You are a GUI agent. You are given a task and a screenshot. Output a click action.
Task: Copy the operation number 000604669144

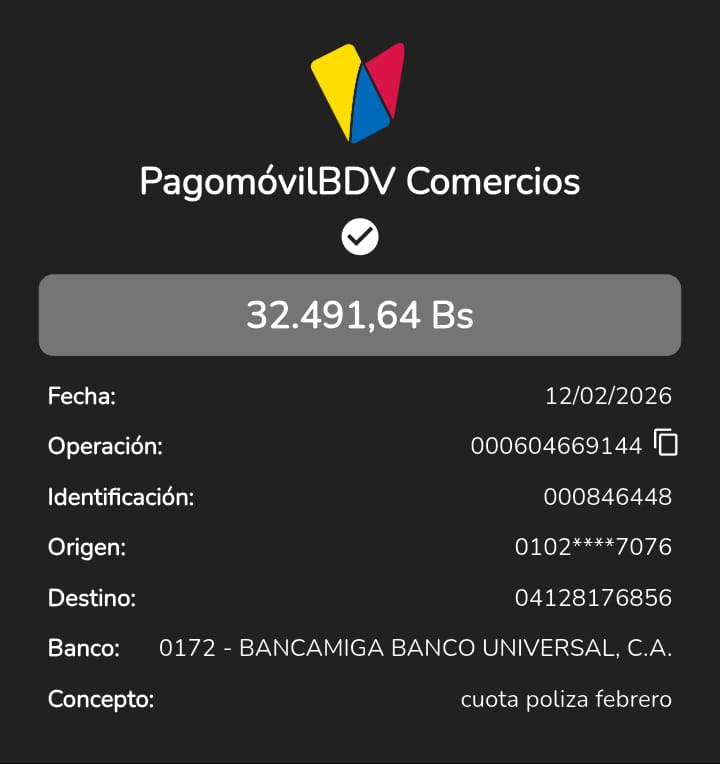[x=666, y=443]
